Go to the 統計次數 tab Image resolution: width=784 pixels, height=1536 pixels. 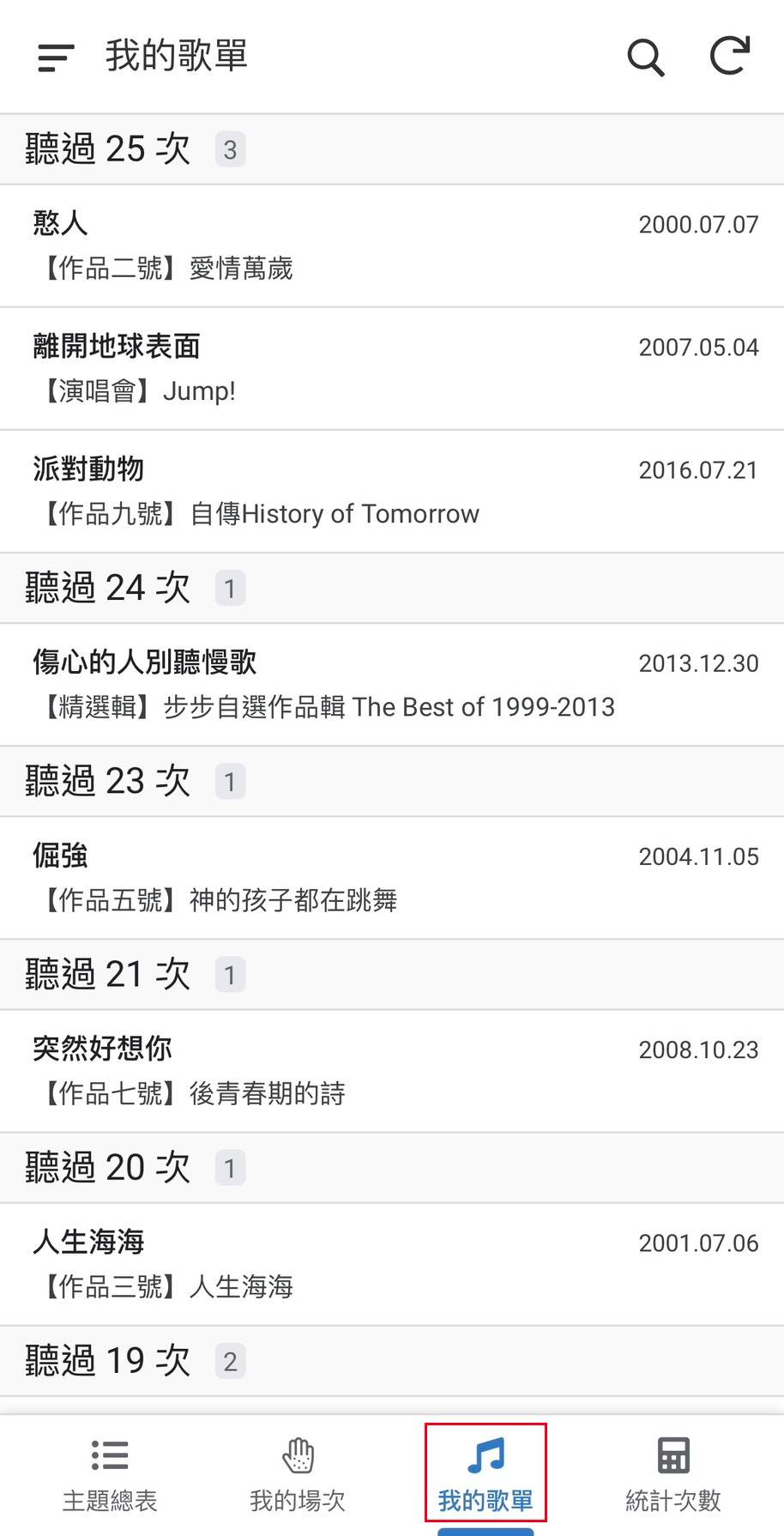pyautogui.click(x=673, y=1474)
